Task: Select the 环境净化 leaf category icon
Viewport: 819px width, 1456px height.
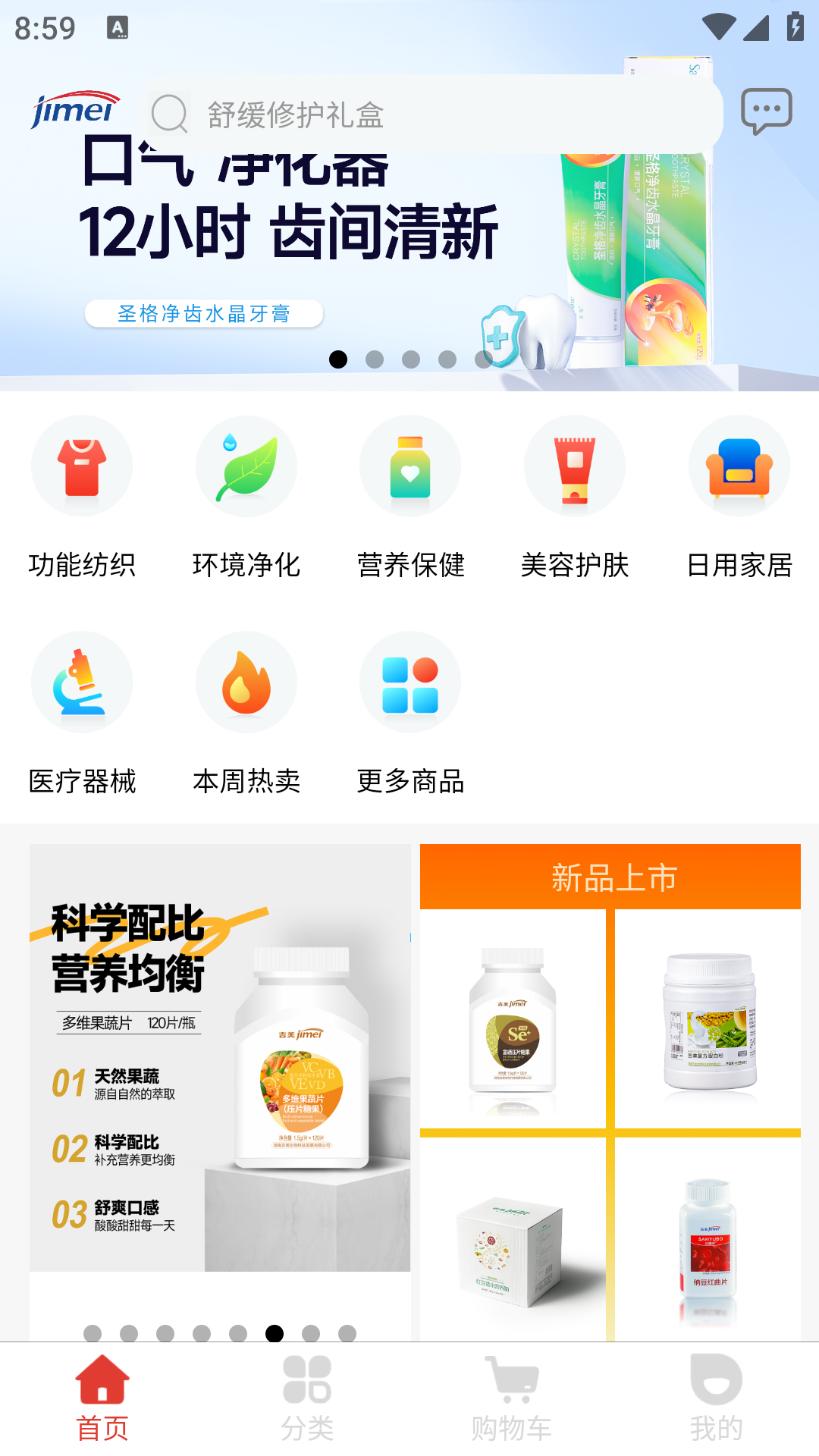Action: pyautogui.click(x=246, y=466)
